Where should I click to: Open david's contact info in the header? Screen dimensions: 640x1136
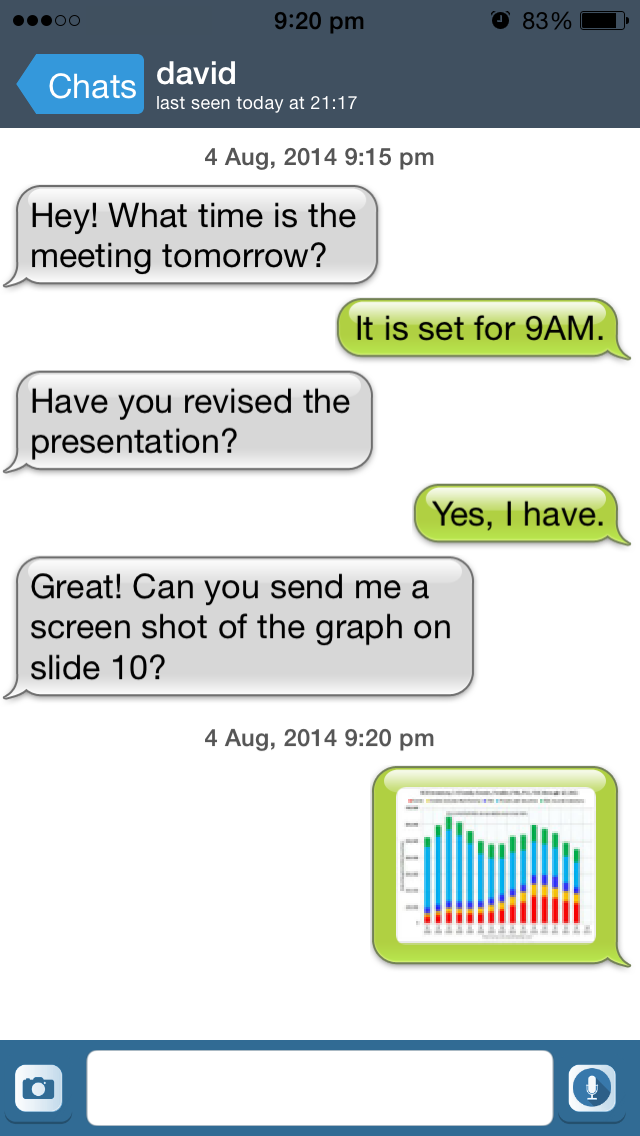[257, 85]
